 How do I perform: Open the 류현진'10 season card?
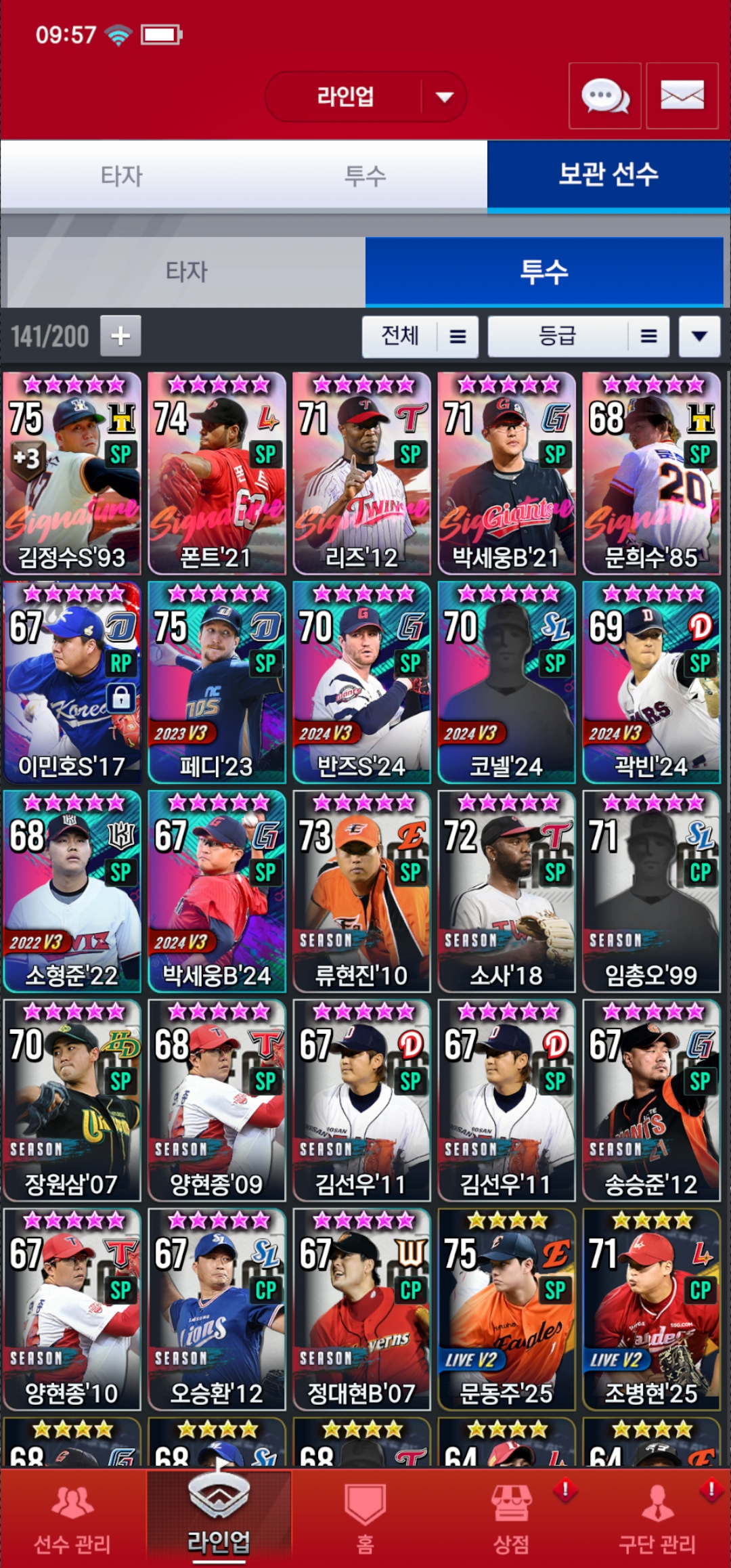point(361,891)
